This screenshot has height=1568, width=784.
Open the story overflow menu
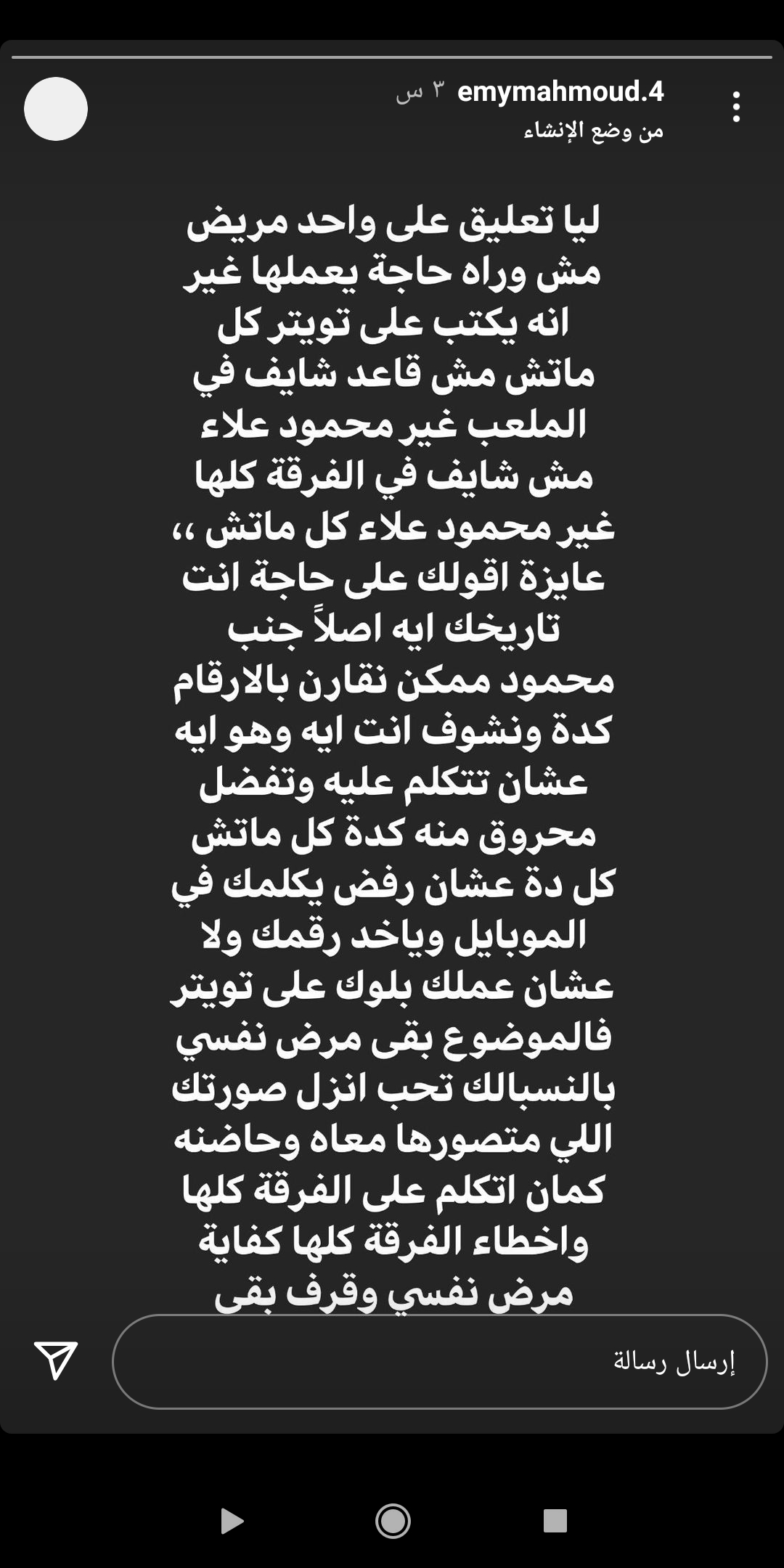736,107
